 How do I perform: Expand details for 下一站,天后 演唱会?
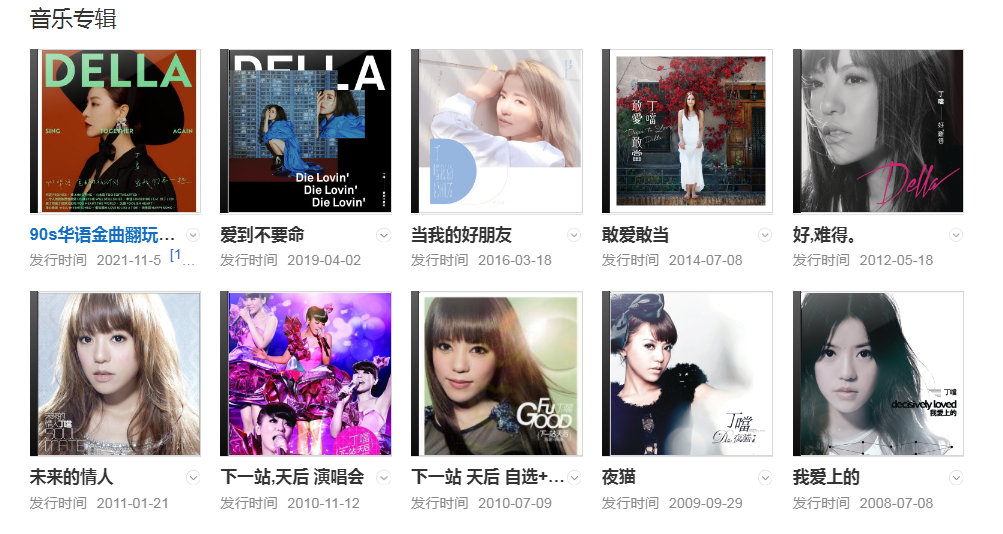[x=383, y=477]
